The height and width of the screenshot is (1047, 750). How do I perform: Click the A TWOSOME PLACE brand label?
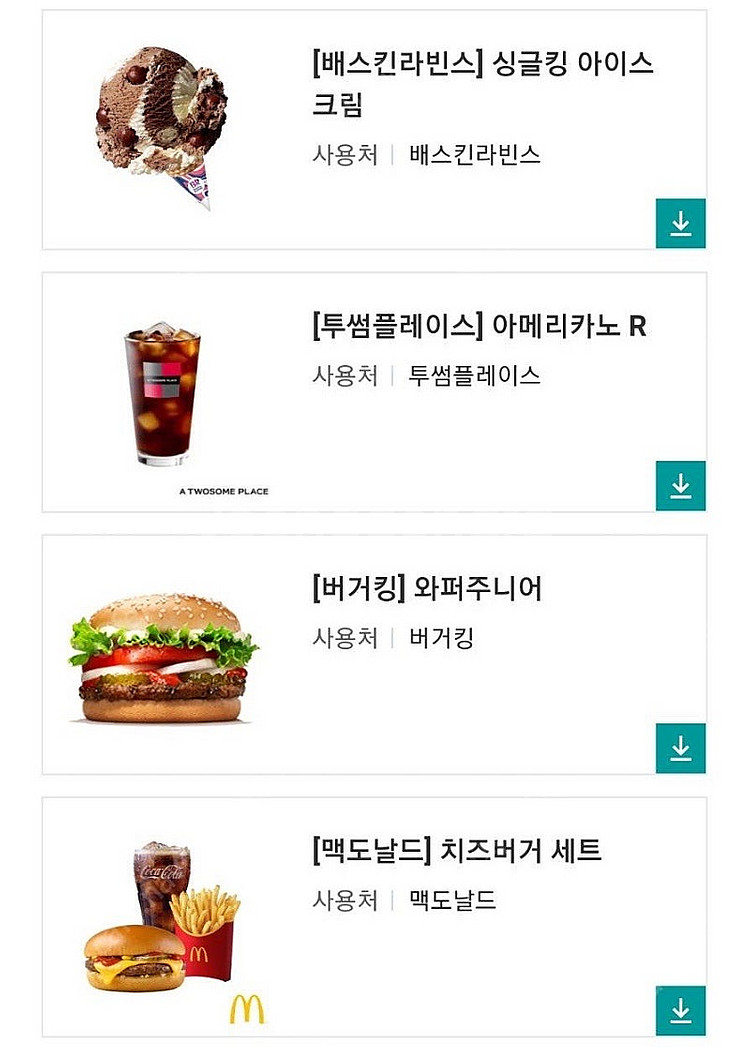(x=225, y=491)
